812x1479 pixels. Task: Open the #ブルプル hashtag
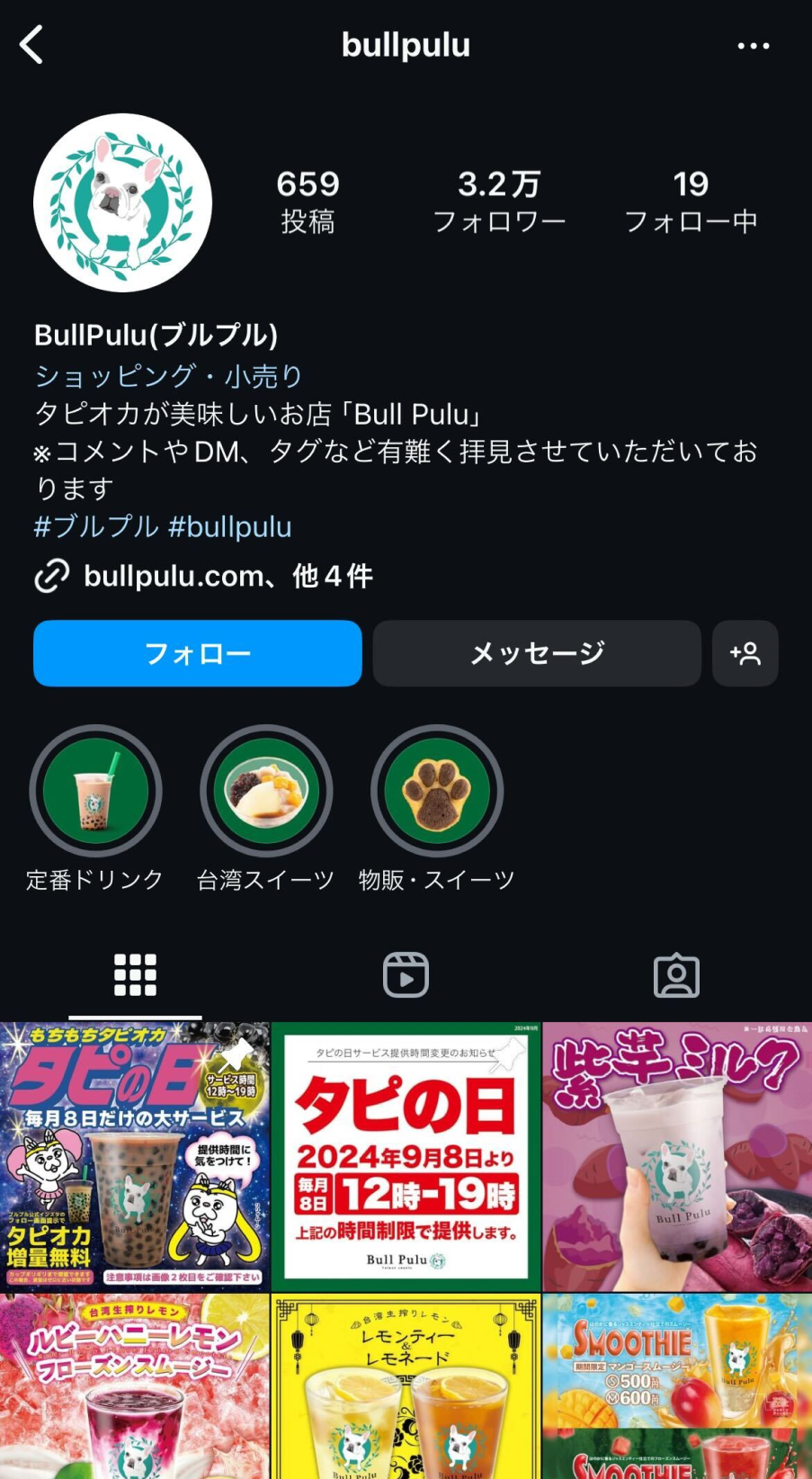coord(96,526)
